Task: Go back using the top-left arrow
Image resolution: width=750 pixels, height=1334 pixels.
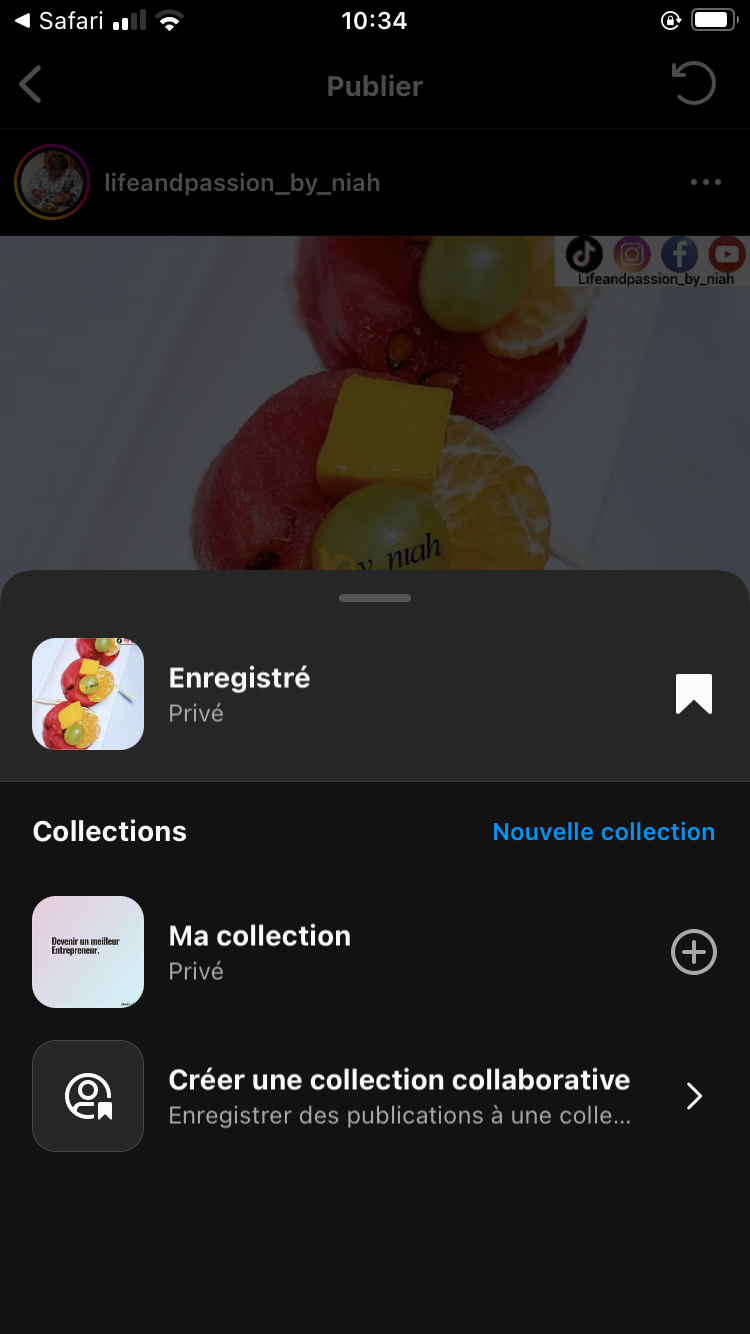Action: (31, 85)
